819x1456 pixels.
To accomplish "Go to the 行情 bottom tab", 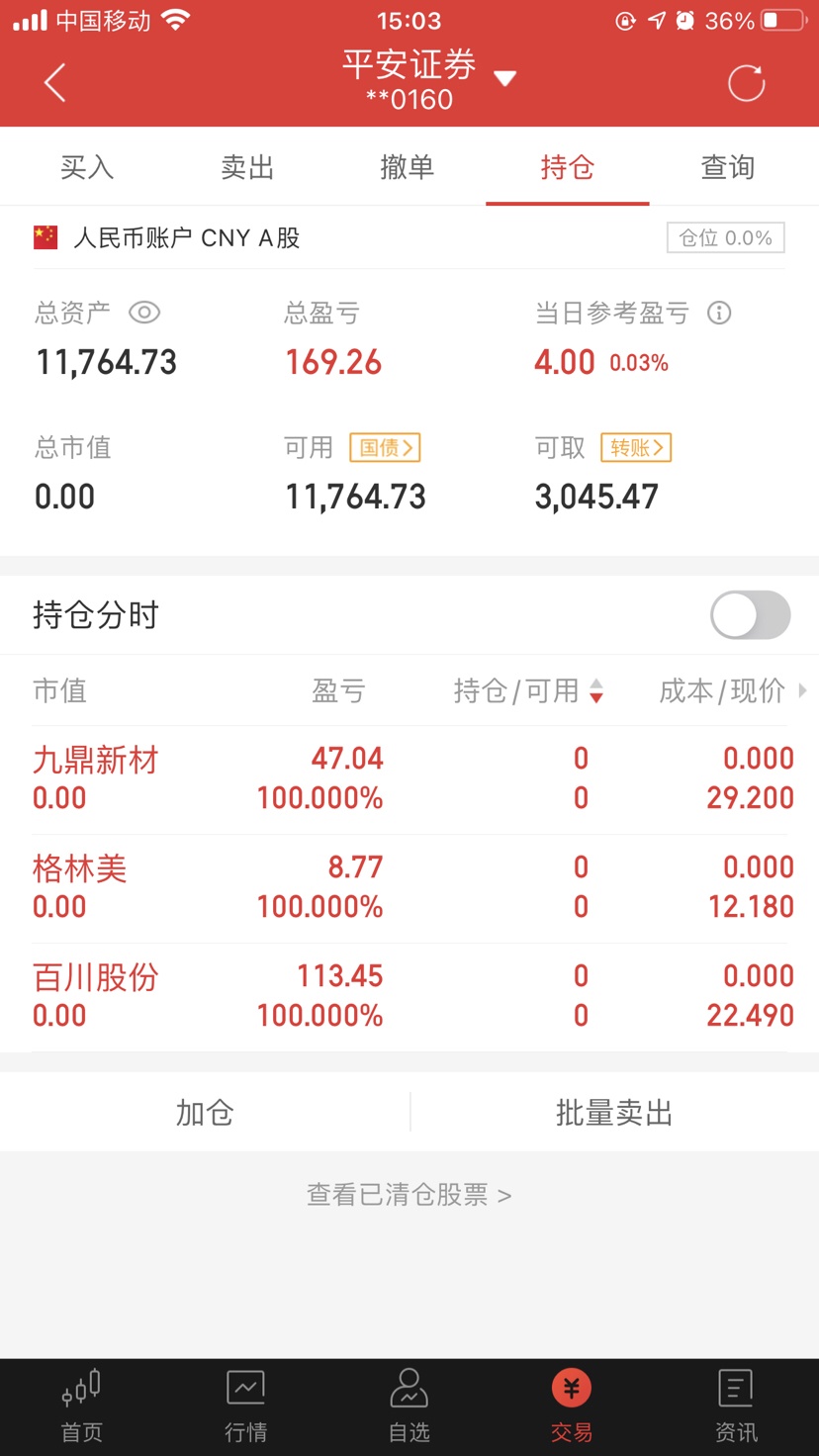I will coord(245,1406).
